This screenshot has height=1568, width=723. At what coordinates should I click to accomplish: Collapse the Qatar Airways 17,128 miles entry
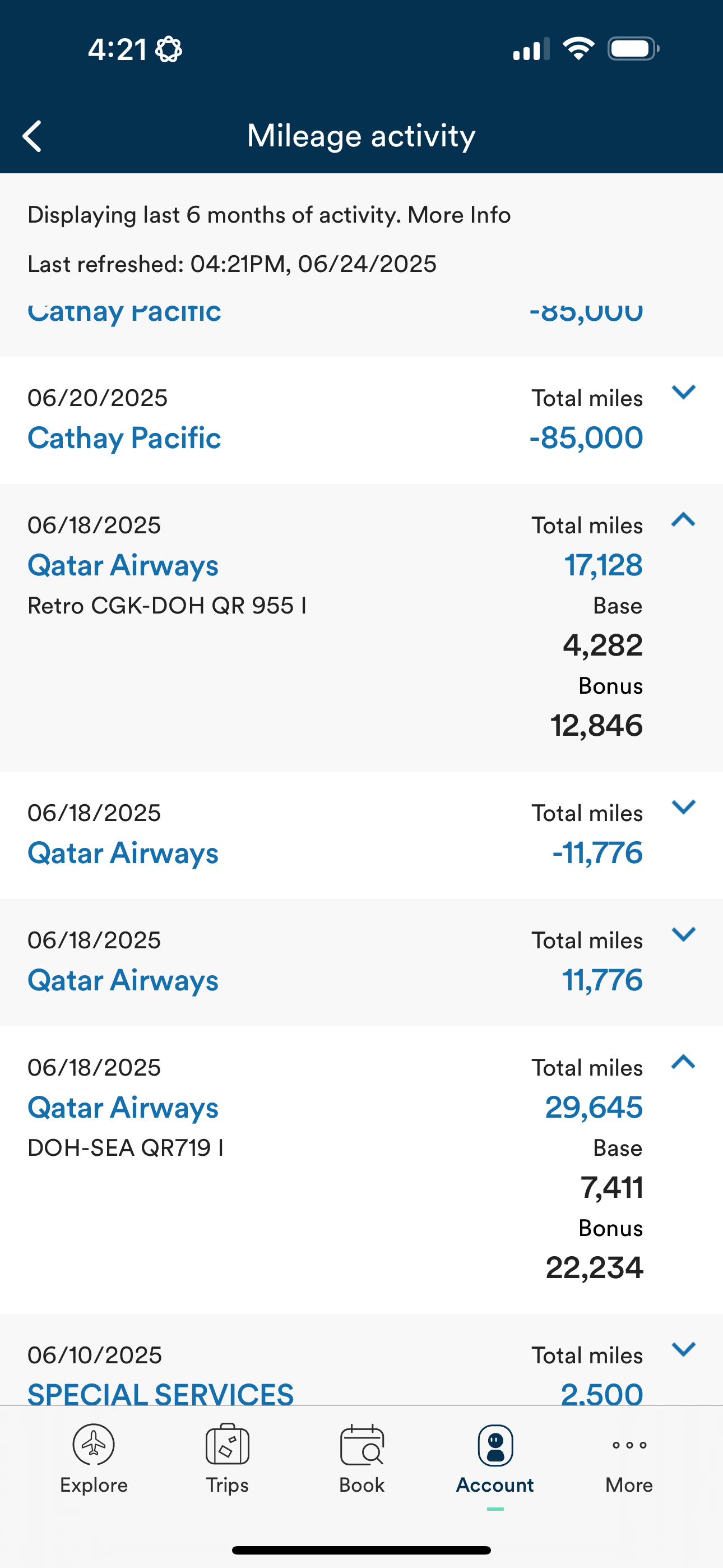pyautogui.click(x=683, y=519)
